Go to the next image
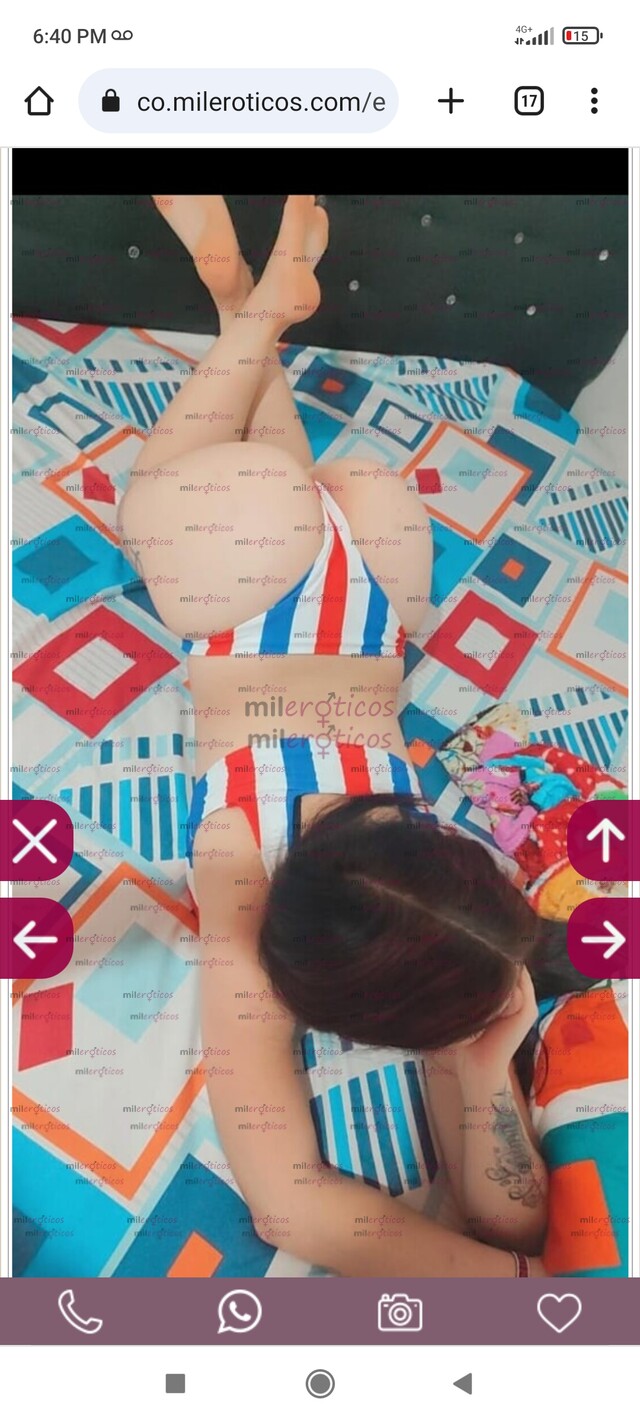 click(604, 939)
